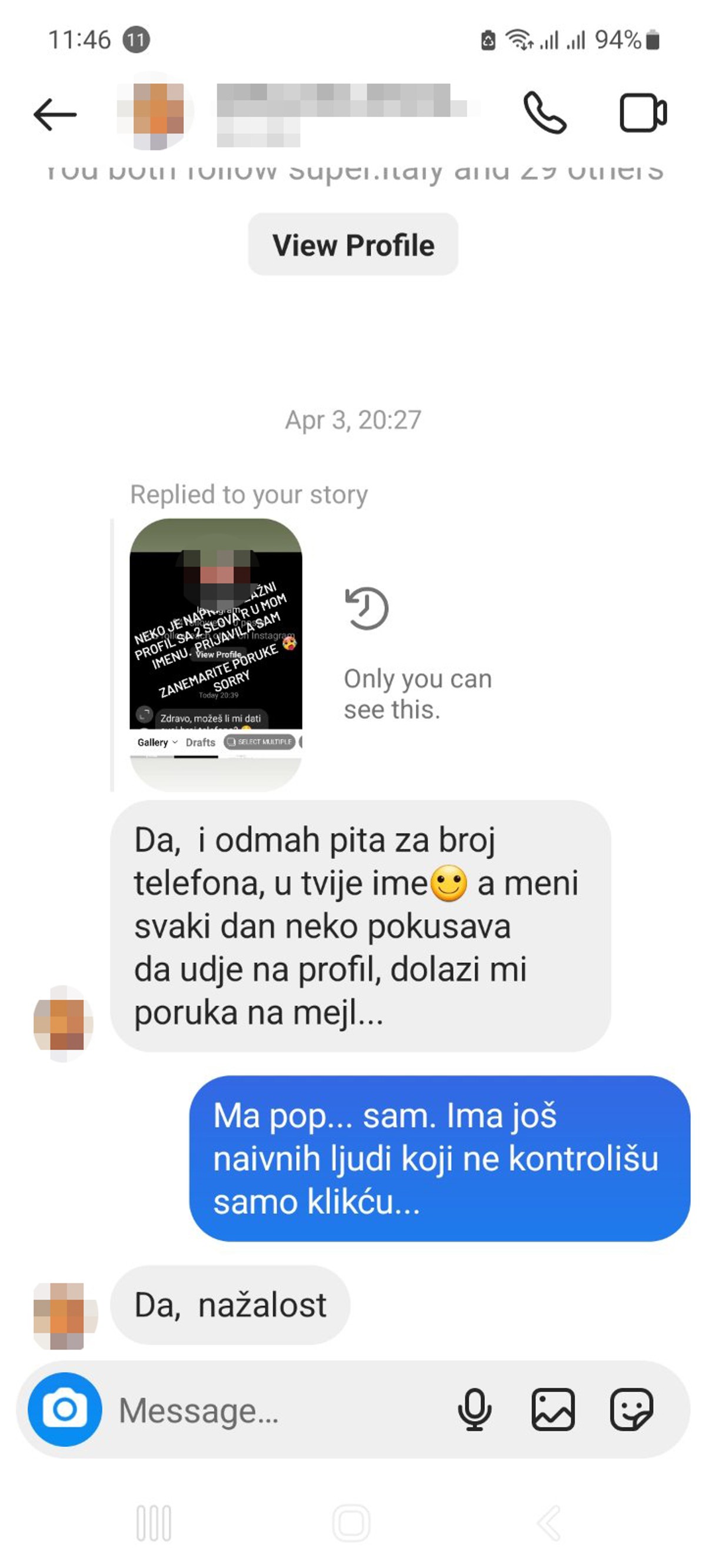Start a voice call

point(545,112)
